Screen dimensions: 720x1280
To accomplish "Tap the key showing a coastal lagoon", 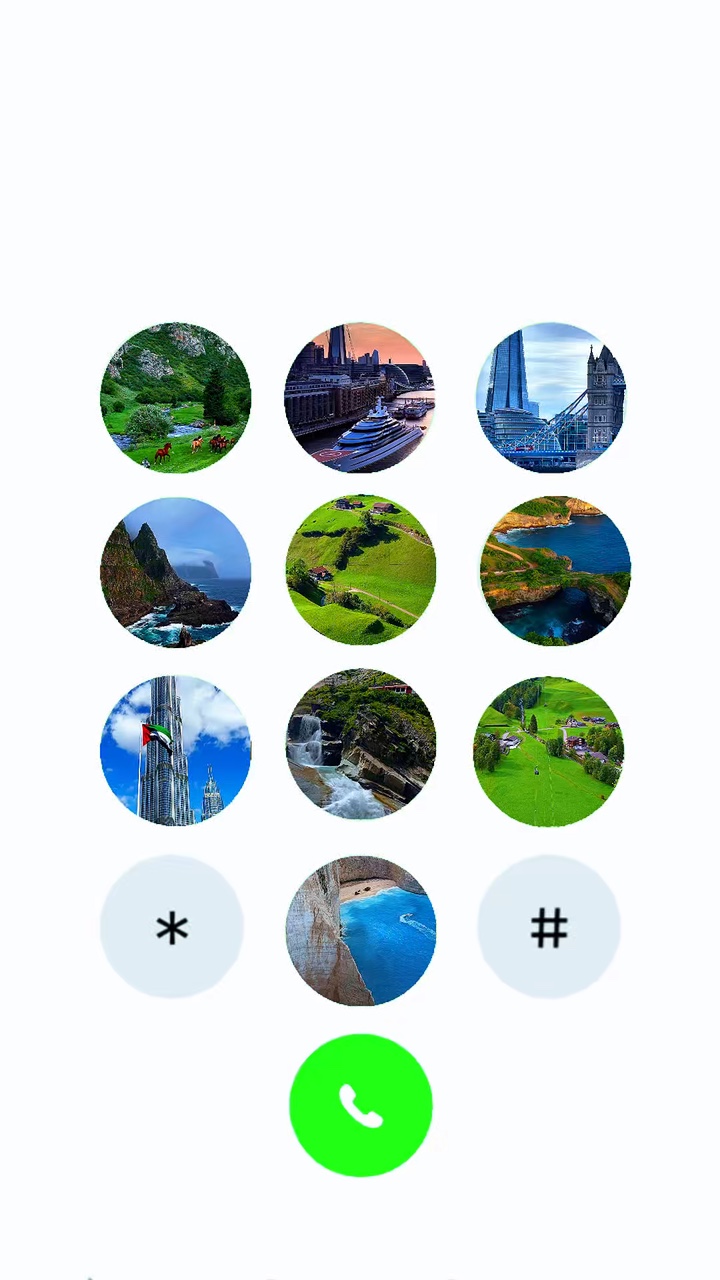I will (x=554, y=570).
